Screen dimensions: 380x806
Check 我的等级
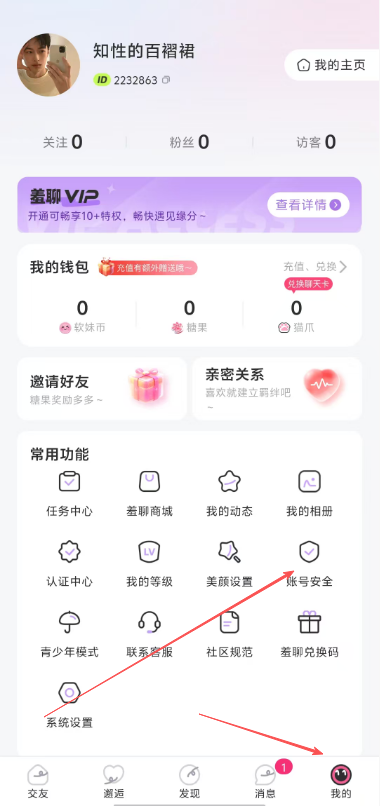pyautogui.click(x=150, y=564)
